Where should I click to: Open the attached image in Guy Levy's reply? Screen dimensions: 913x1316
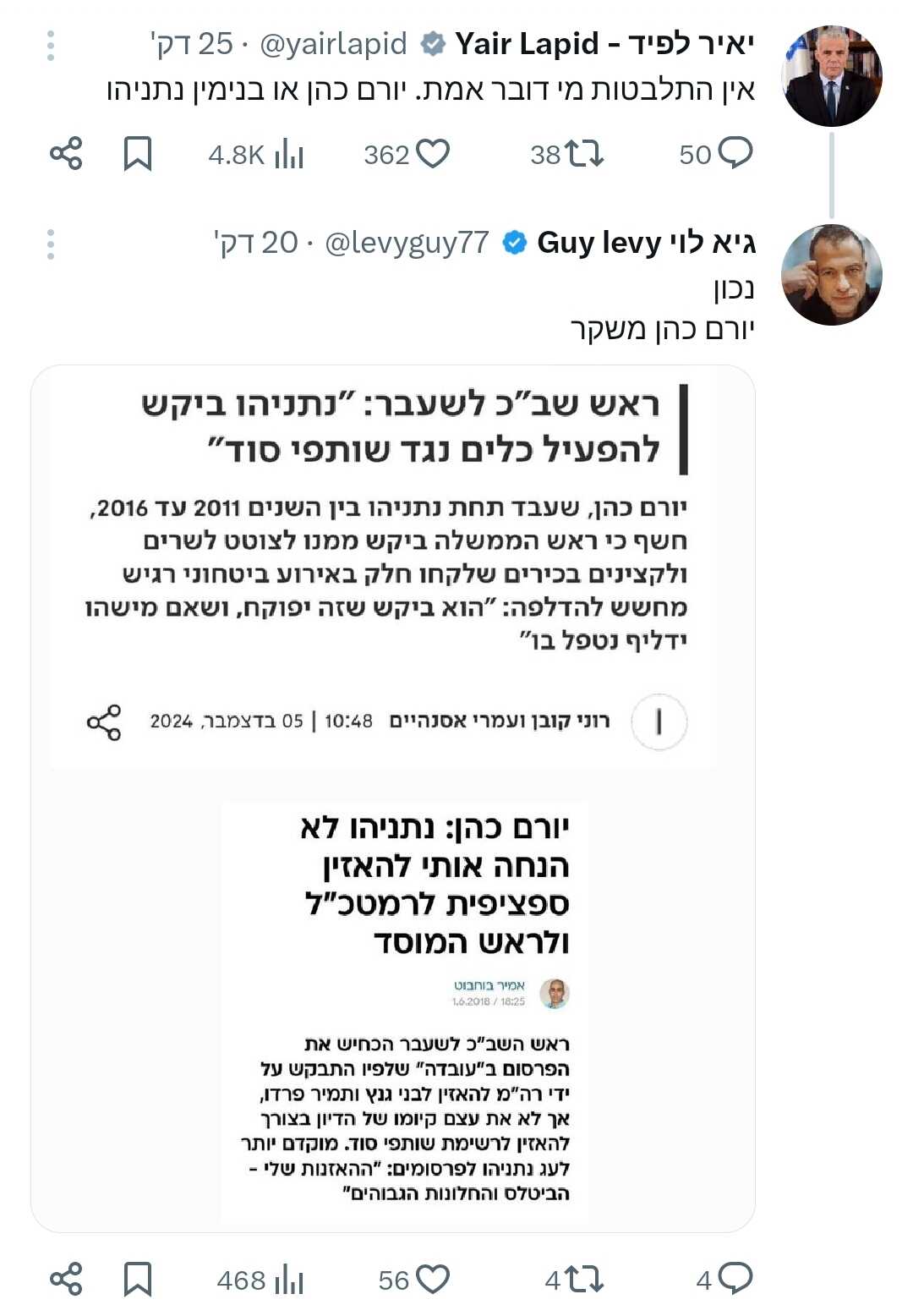(393, 798)
